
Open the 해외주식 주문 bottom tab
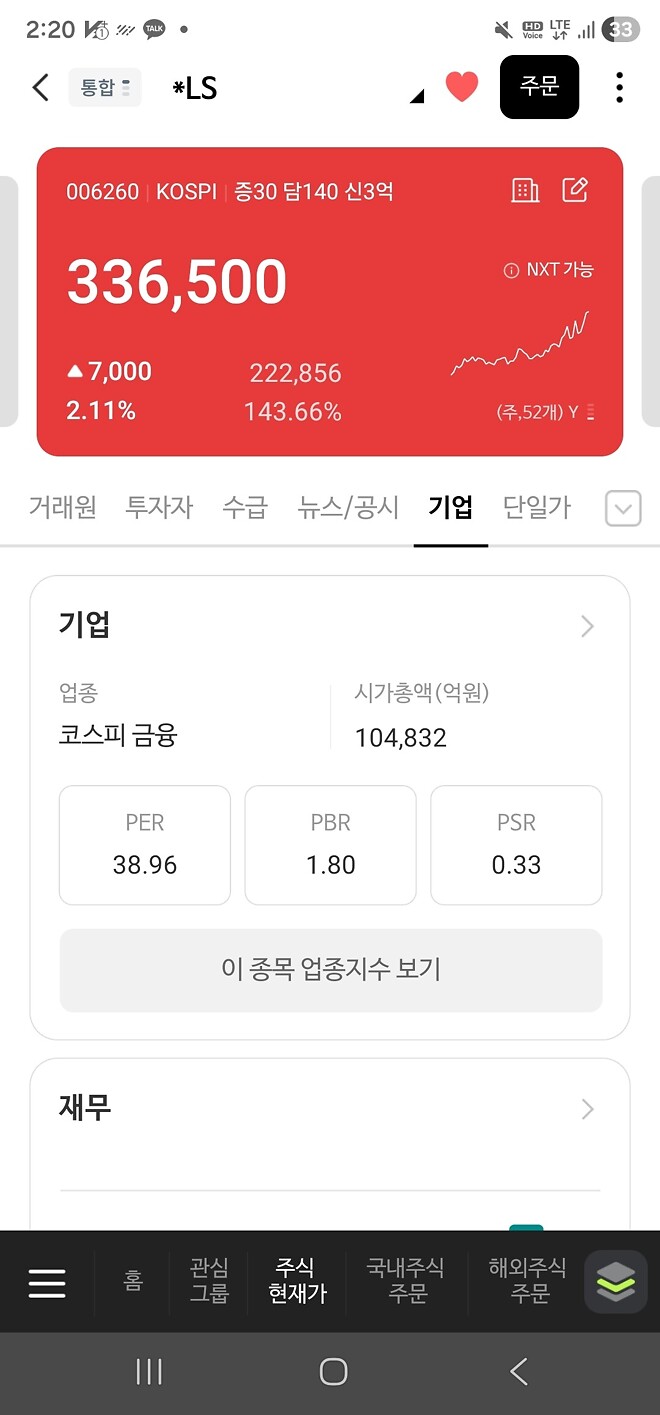click(529, 1281)
